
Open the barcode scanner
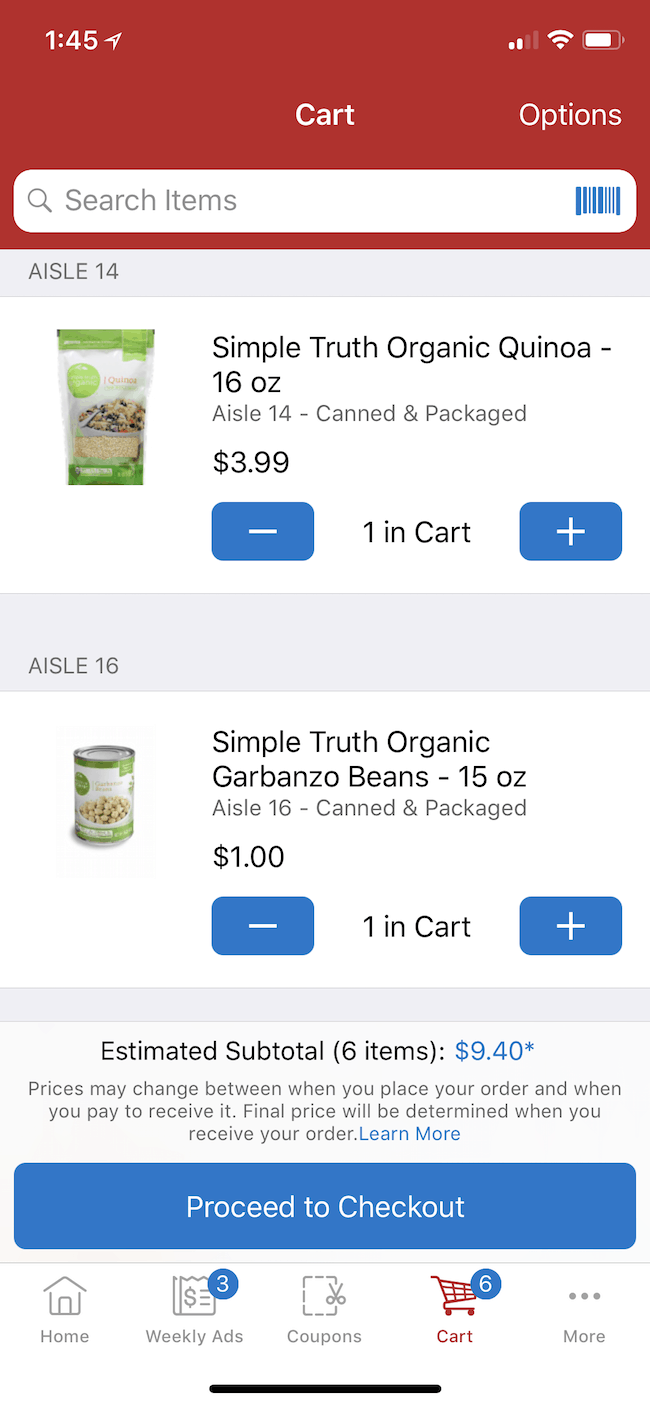click(x=598, y=201)
